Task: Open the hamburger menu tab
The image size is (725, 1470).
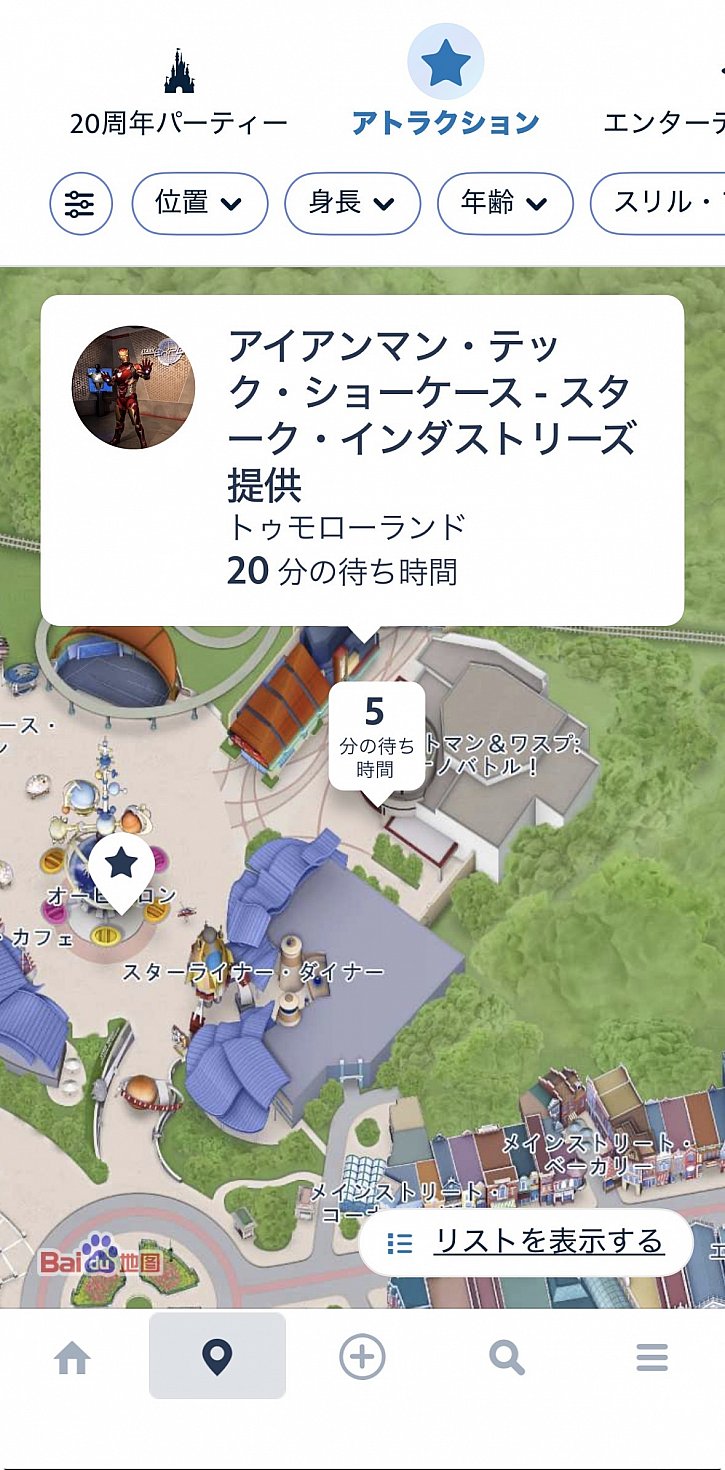Action: click(652, 1357)
